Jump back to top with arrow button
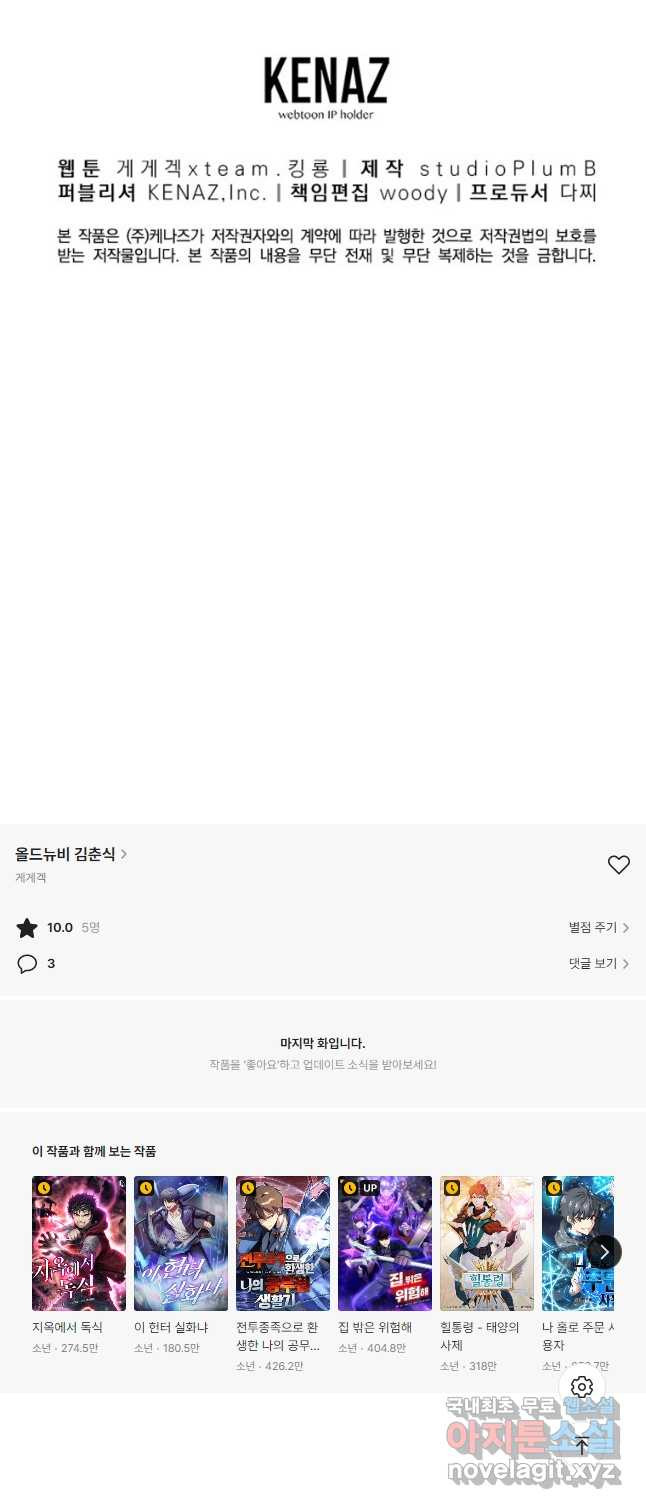646x1509 pixels. (582, 1445)
